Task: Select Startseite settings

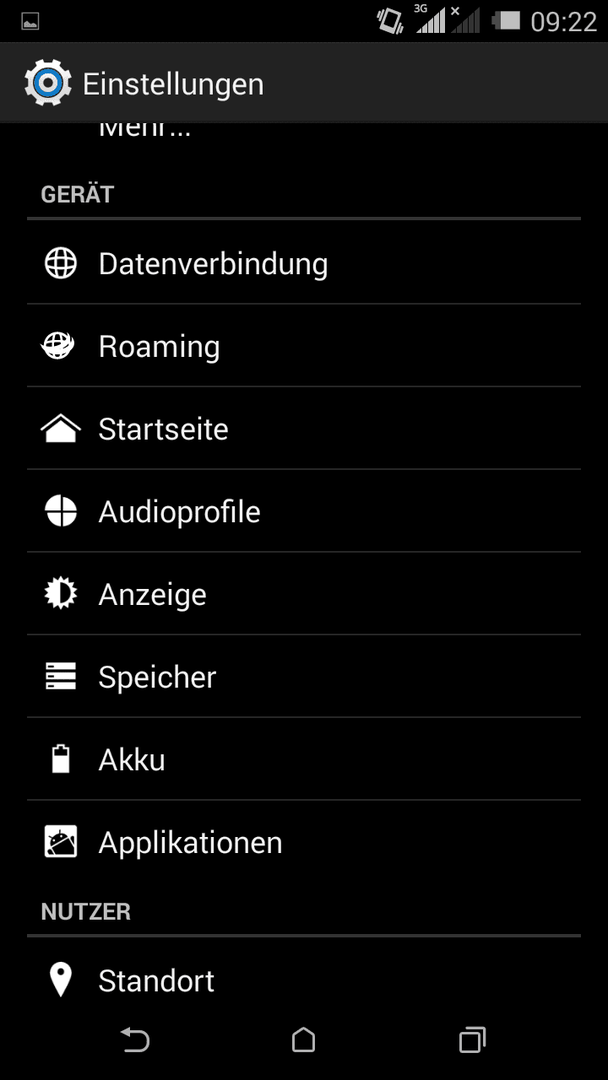Action: 304,428
